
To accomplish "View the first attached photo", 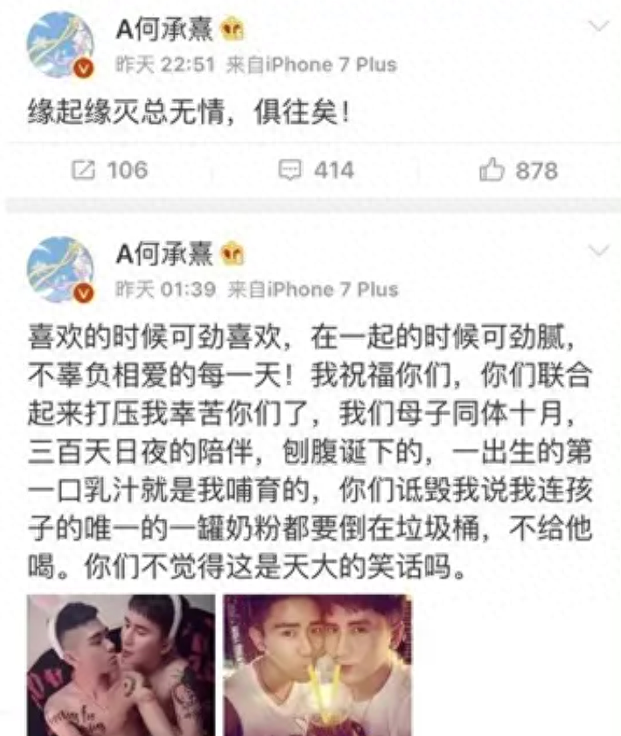I will pyautogui.click(x=121, y=665).
